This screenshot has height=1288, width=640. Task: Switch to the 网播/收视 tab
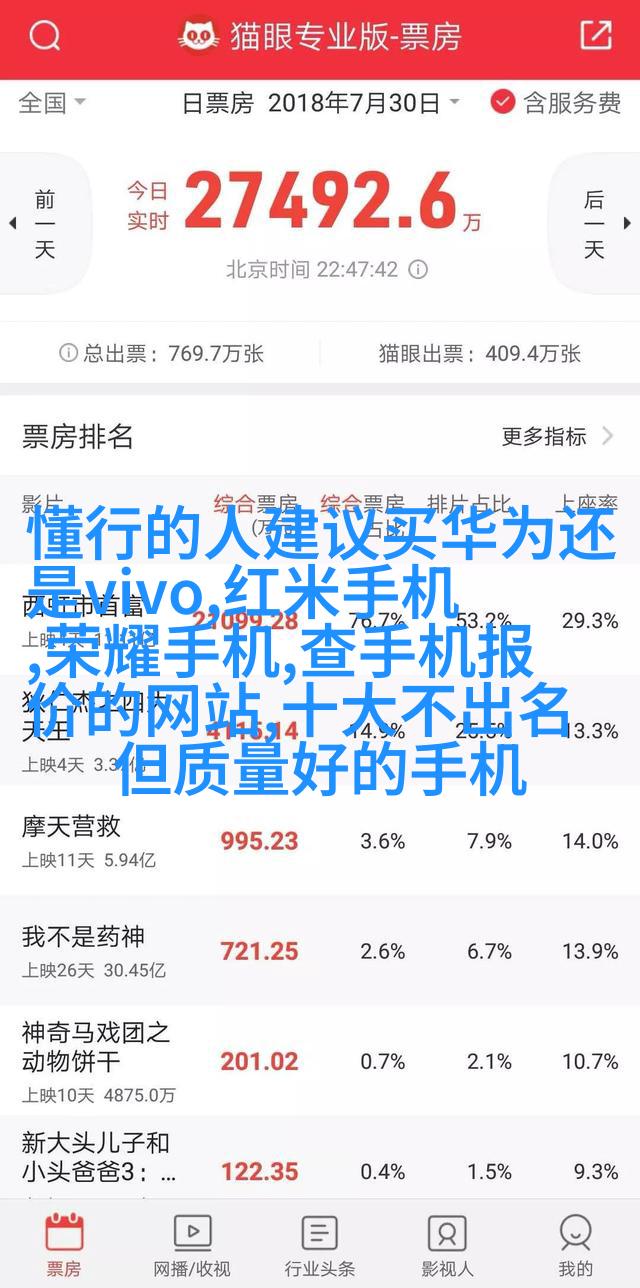point(192,1245)
